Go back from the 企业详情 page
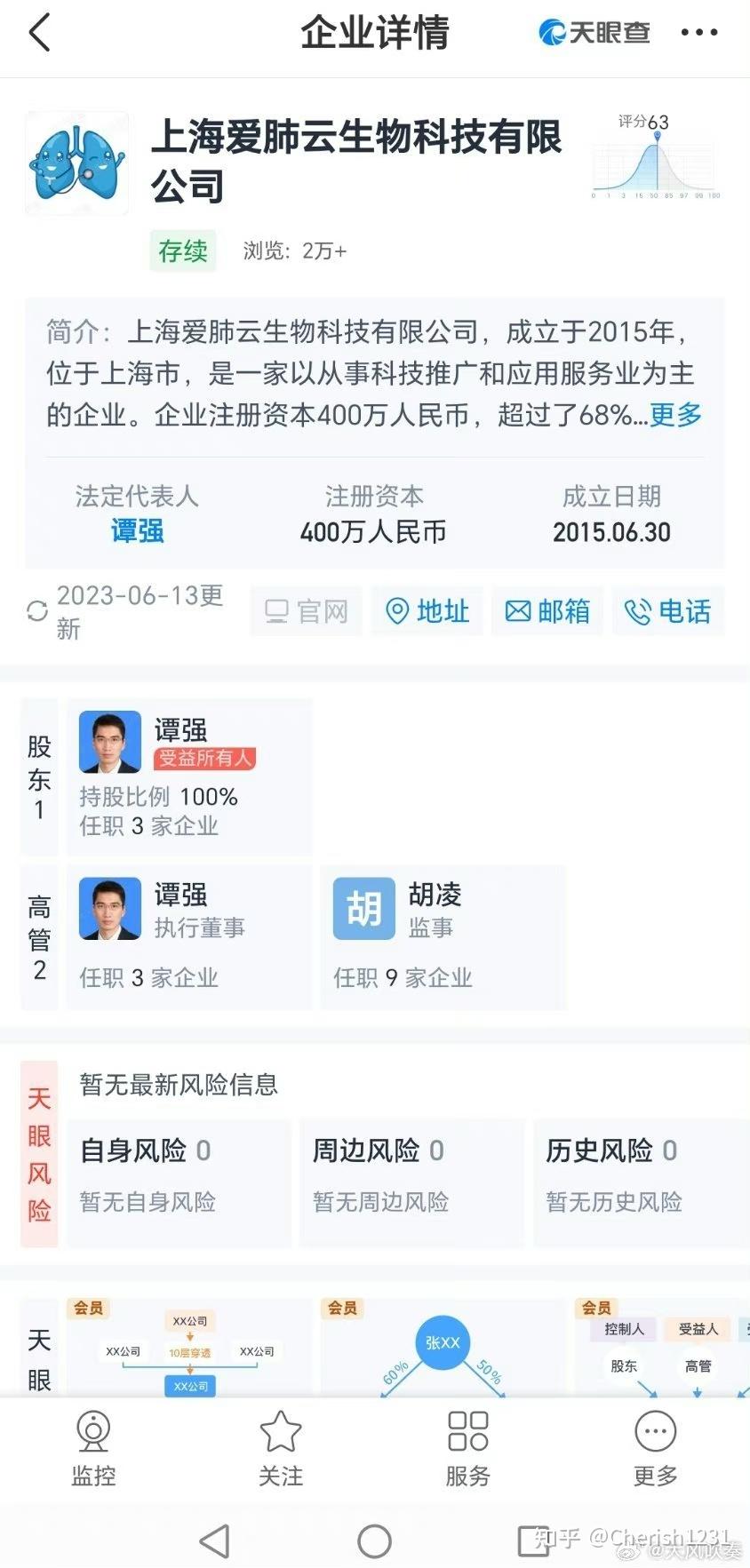The image size is (750, 1568). [x=40, y=34]
